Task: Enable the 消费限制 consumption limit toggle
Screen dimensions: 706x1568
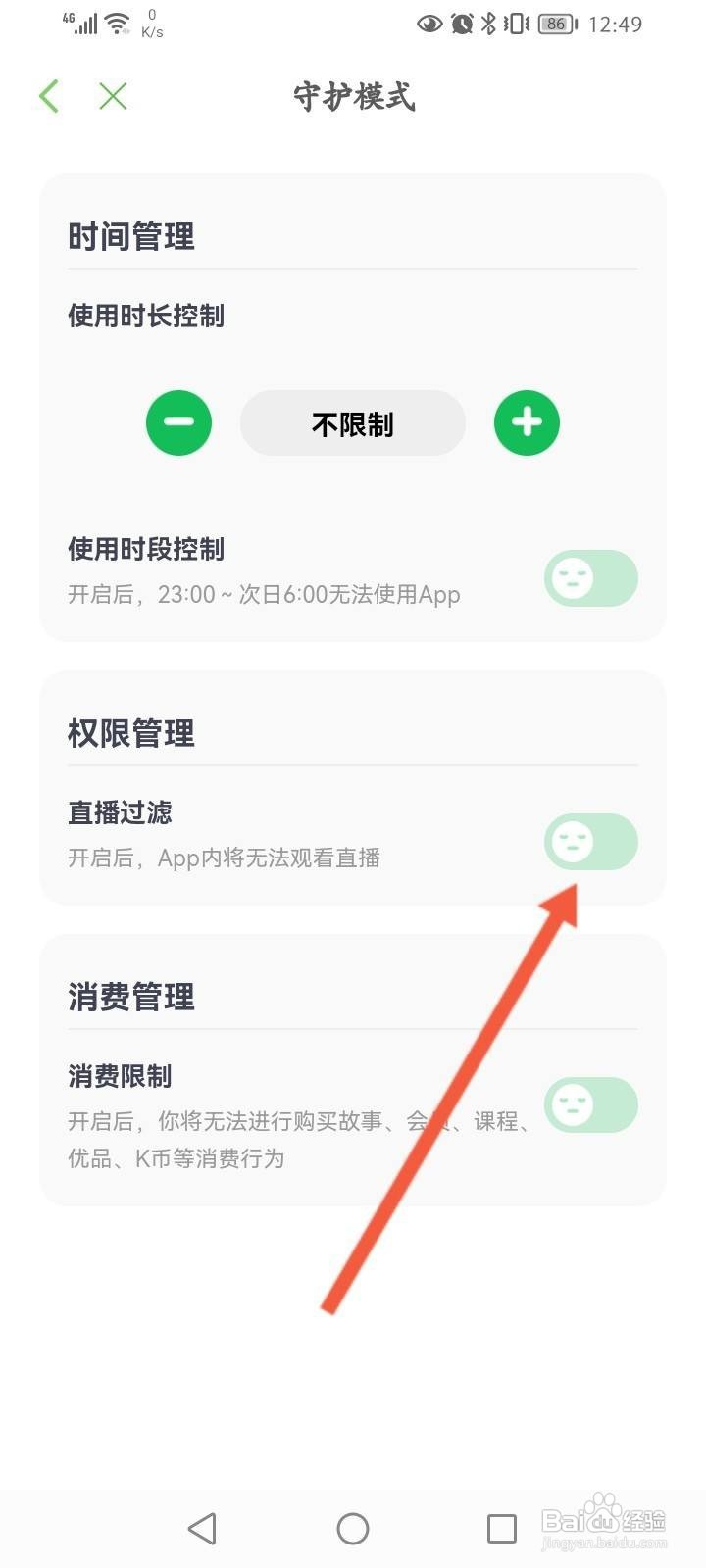Action: pos(590,1104)
